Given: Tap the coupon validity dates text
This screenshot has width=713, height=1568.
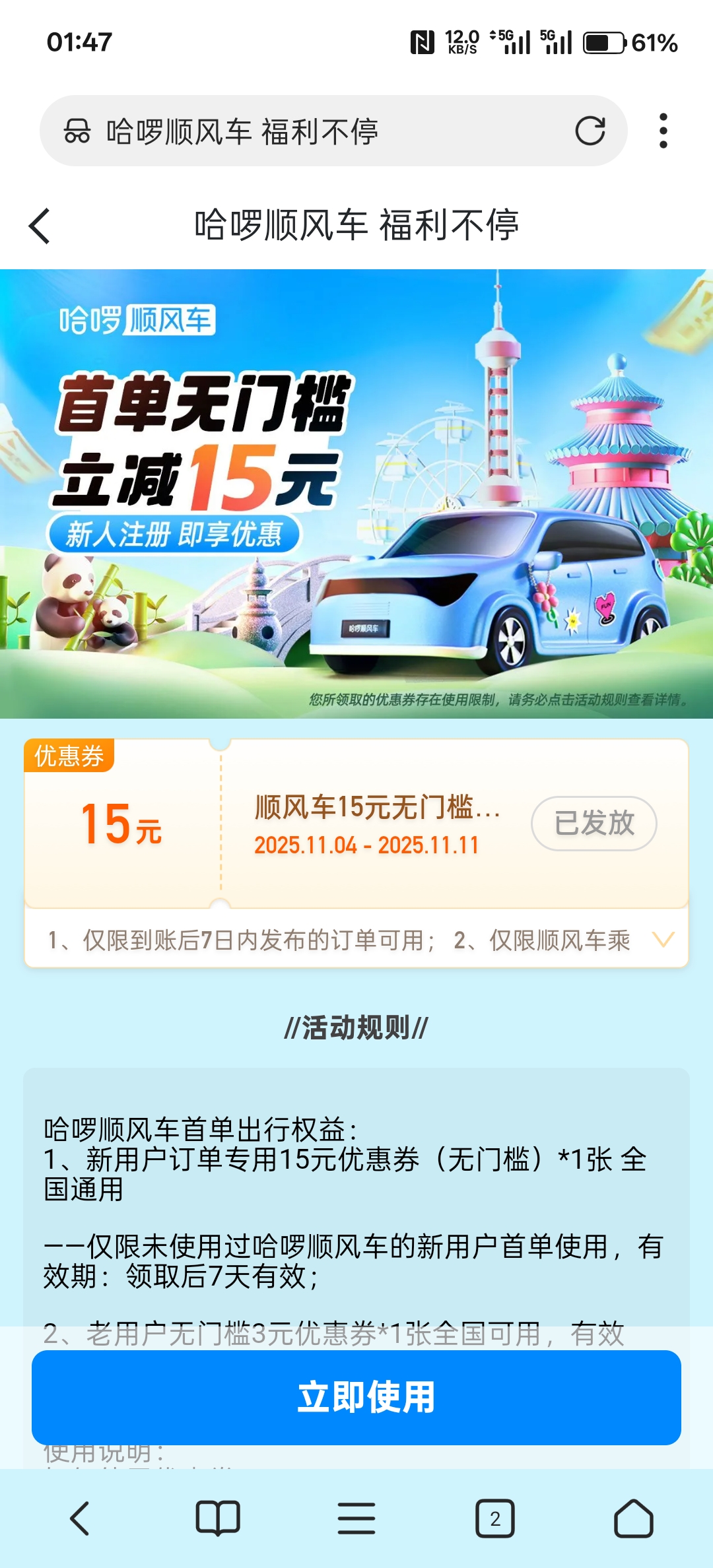Looking at the screenshot, I should [367, 845].
